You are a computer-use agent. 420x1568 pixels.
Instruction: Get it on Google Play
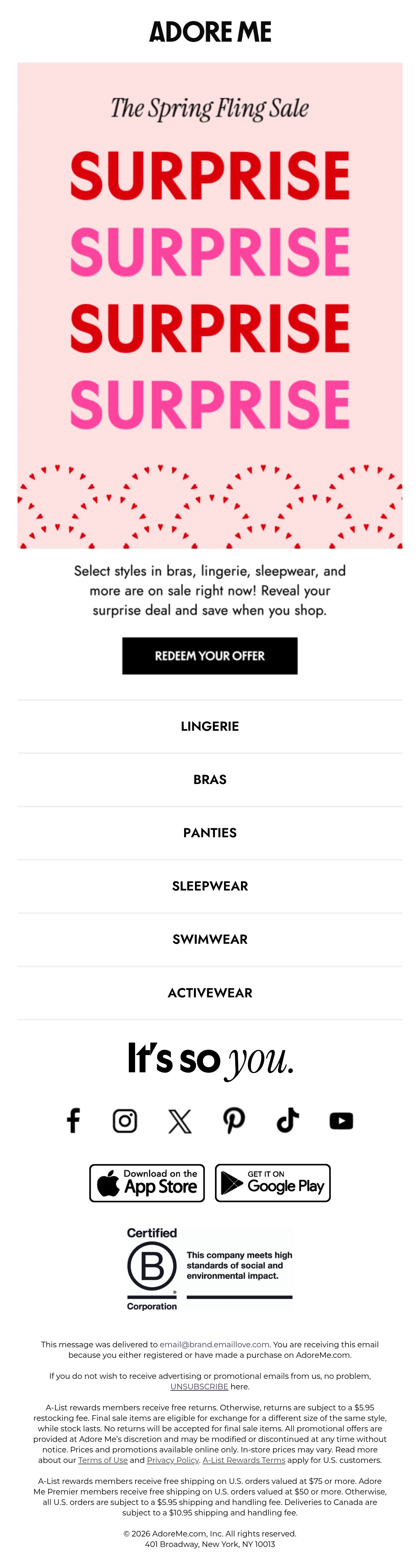[273, 1183]
